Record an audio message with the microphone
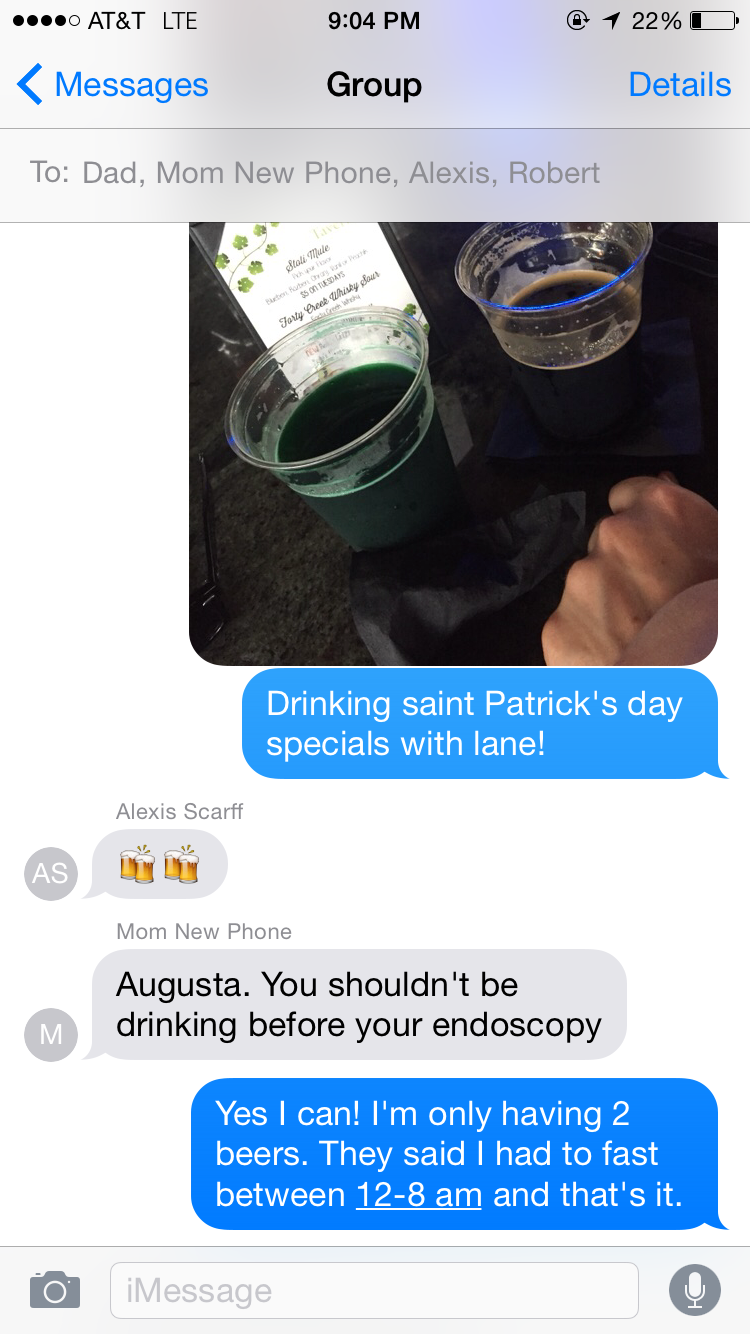The width and height of the screenshot is (750, 1334). pyautogui.click(x=694, y=1290)
